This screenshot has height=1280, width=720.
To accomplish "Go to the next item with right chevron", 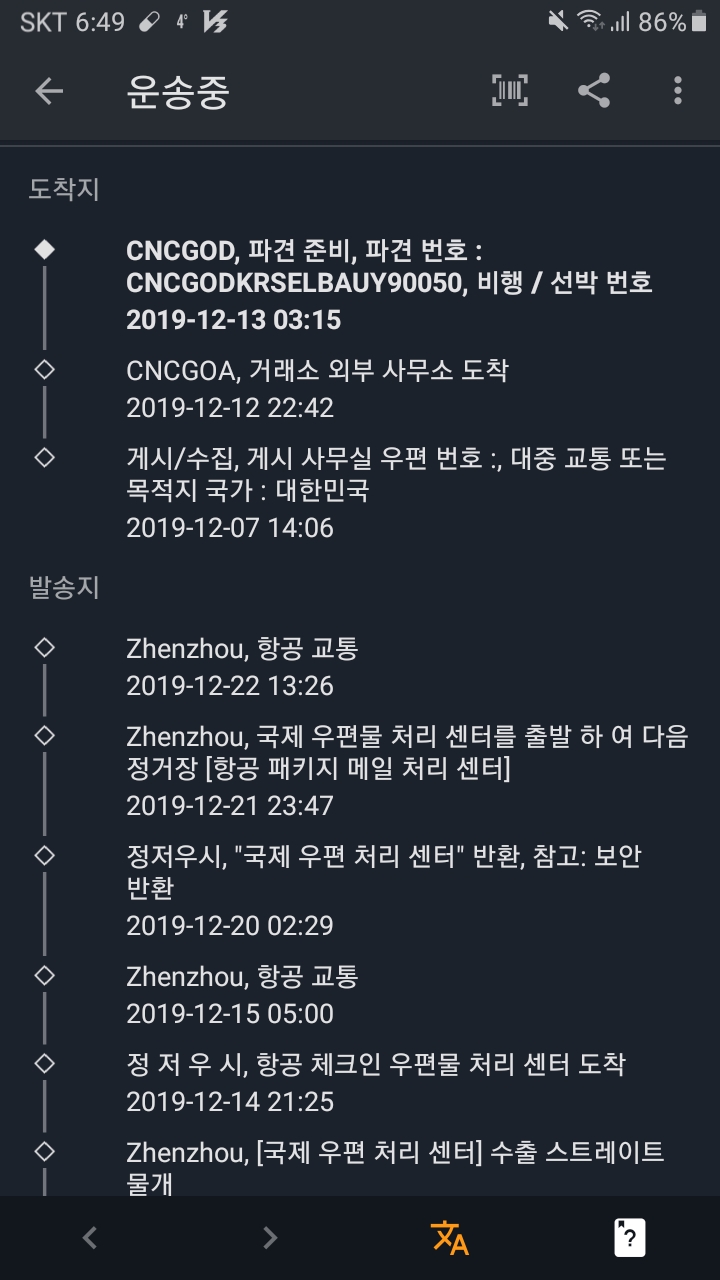I will [269, 1238].
